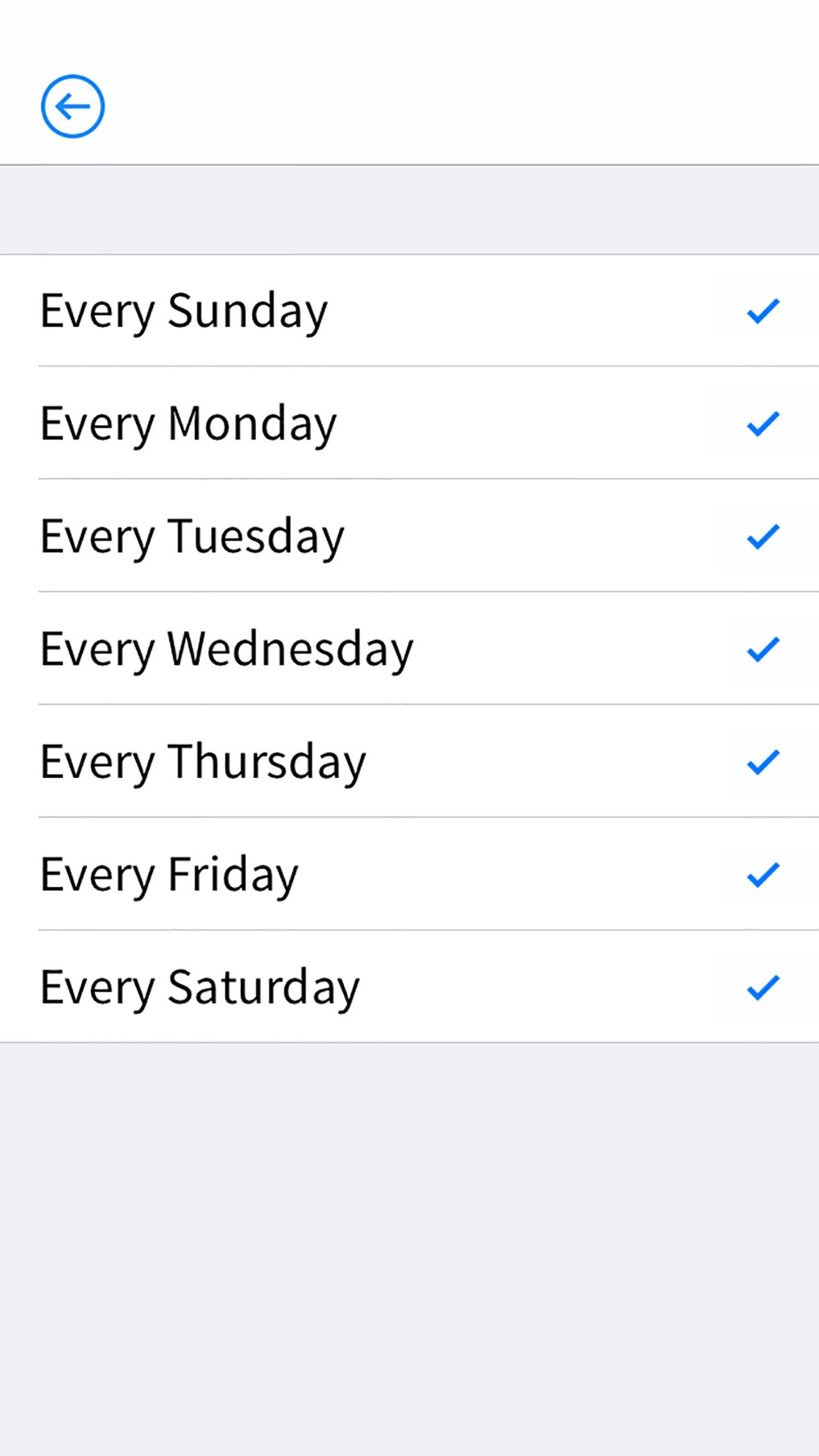This screenshot has height=1456, width=819.
Task: Untick Every Friday
Action: [x=409, y=874]
